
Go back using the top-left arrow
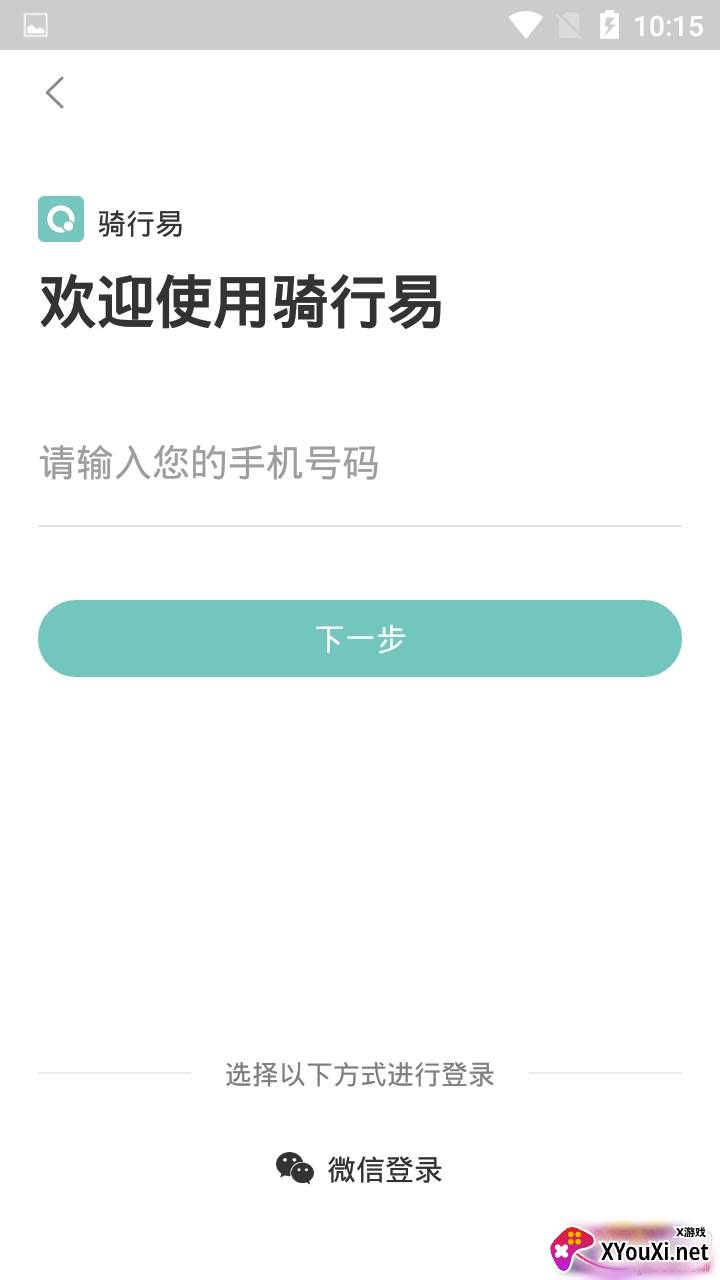(55, 93)
